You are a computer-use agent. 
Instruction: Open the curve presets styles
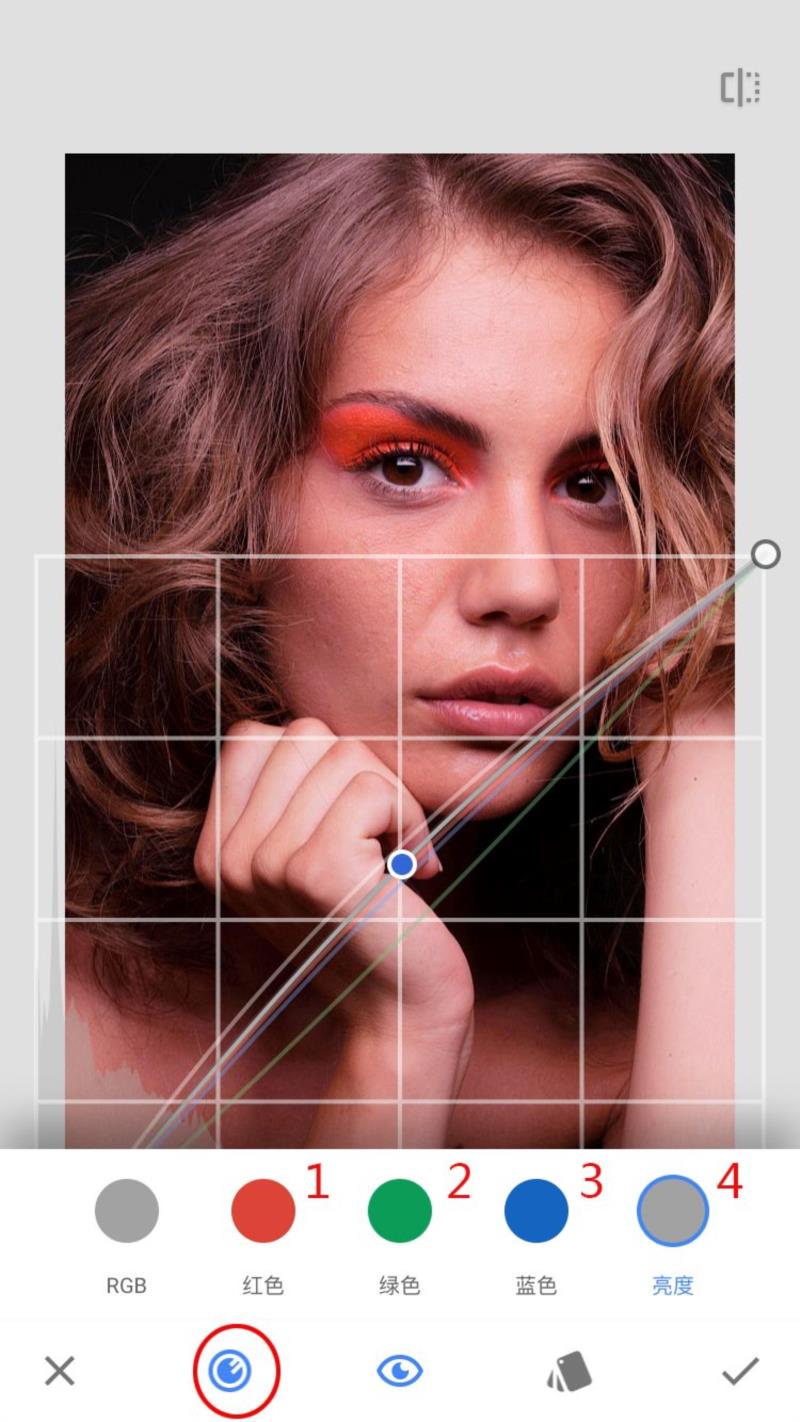click(569, 1372)
